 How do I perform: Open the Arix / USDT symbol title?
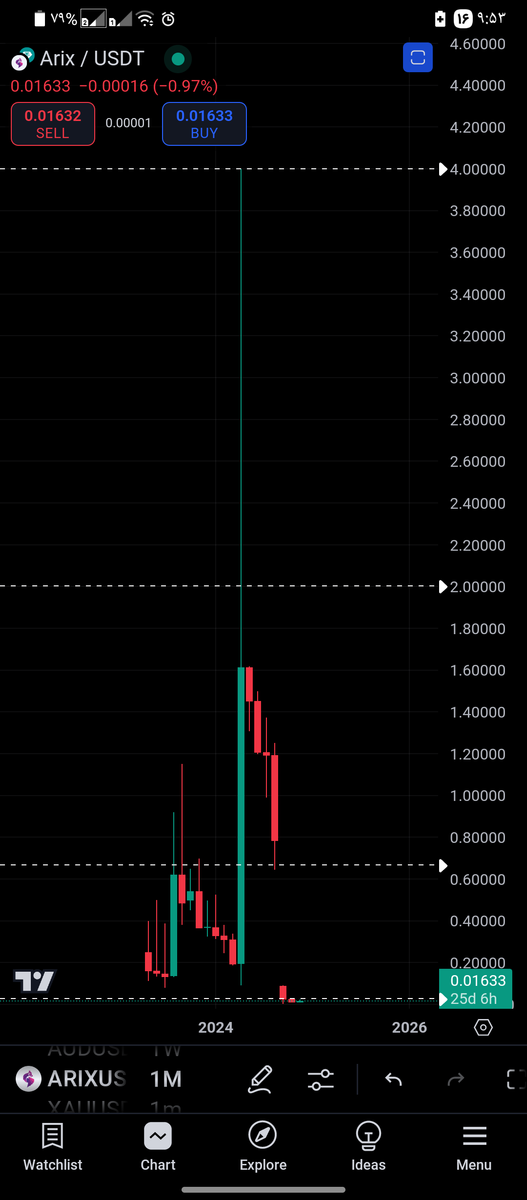click(x=92, y=59)
